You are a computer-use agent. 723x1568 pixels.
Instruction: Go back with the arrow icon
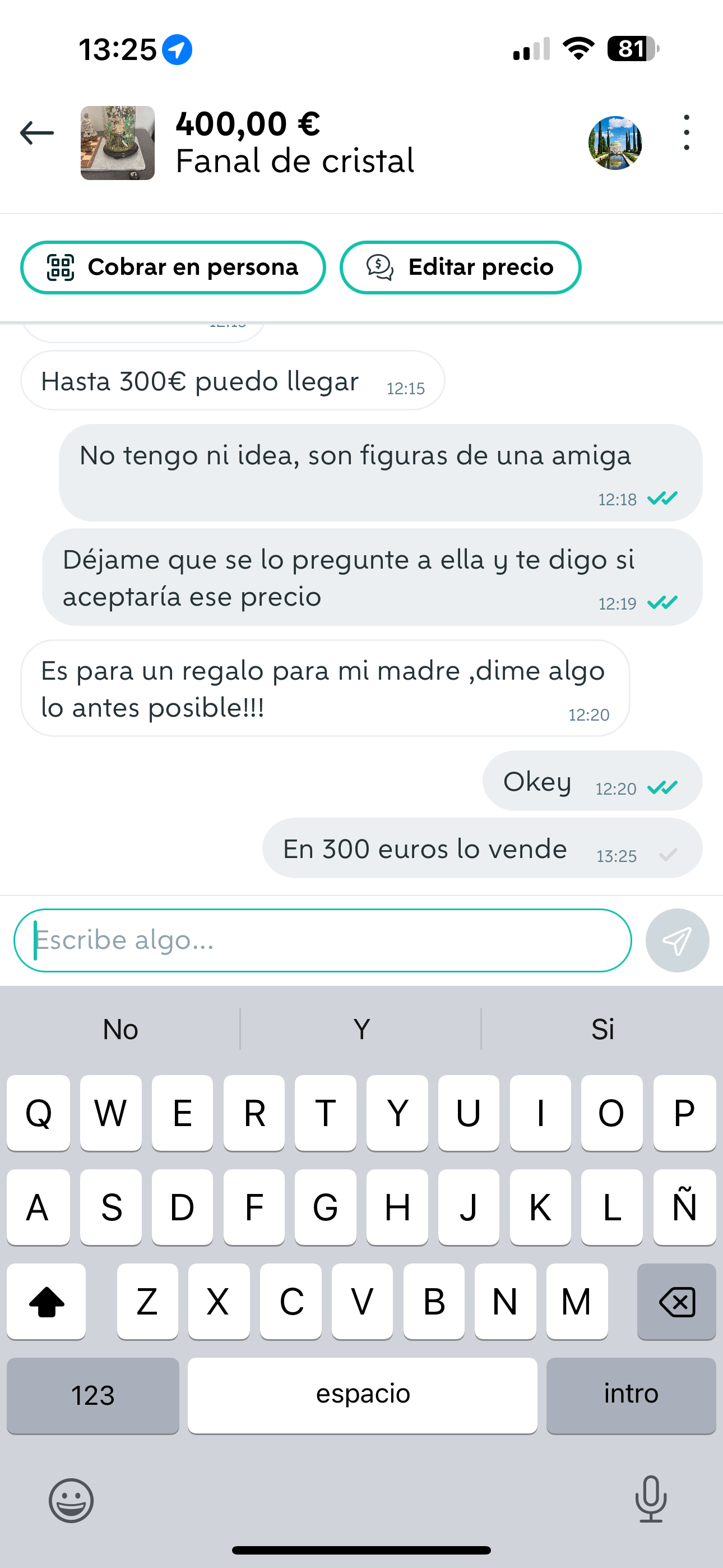37,133
